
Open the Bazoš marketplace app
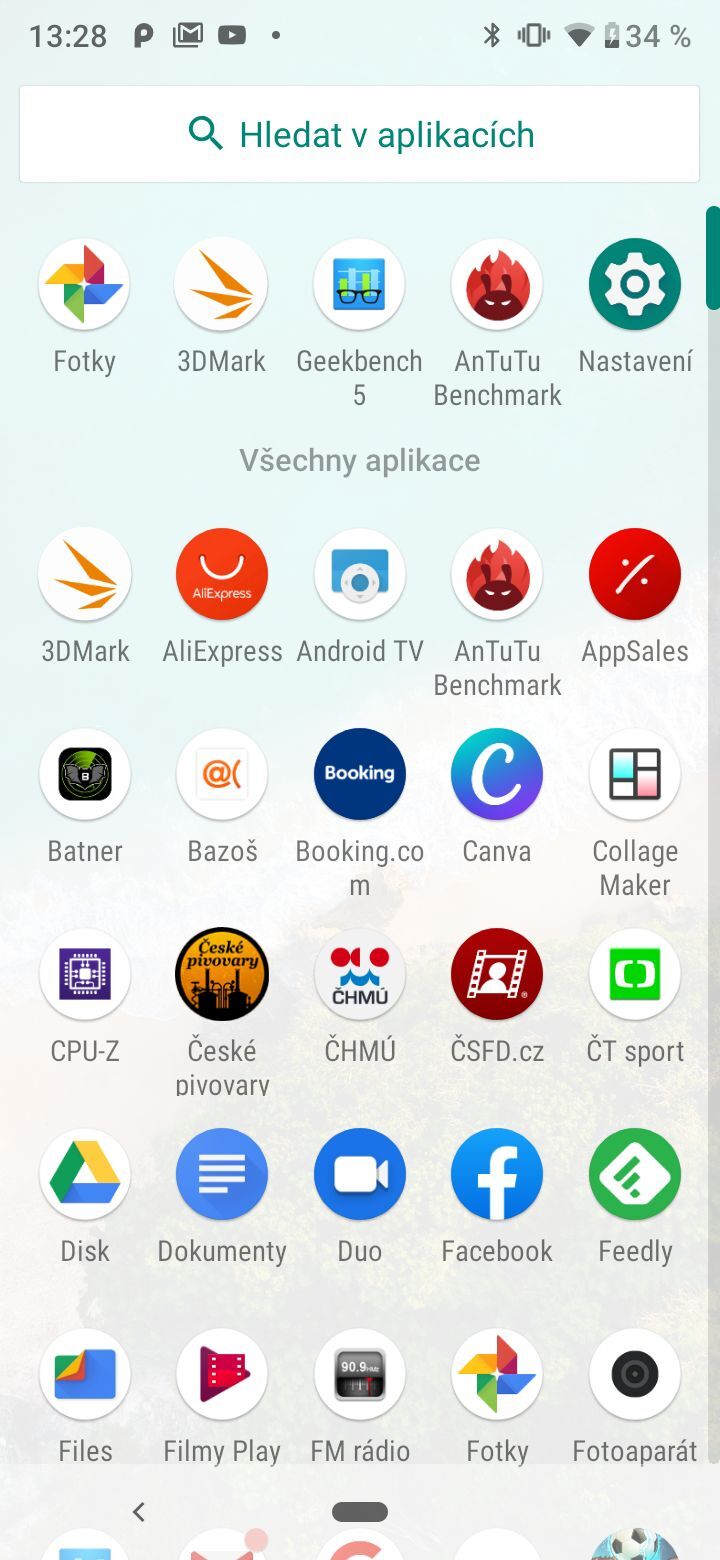pos(221,774)
